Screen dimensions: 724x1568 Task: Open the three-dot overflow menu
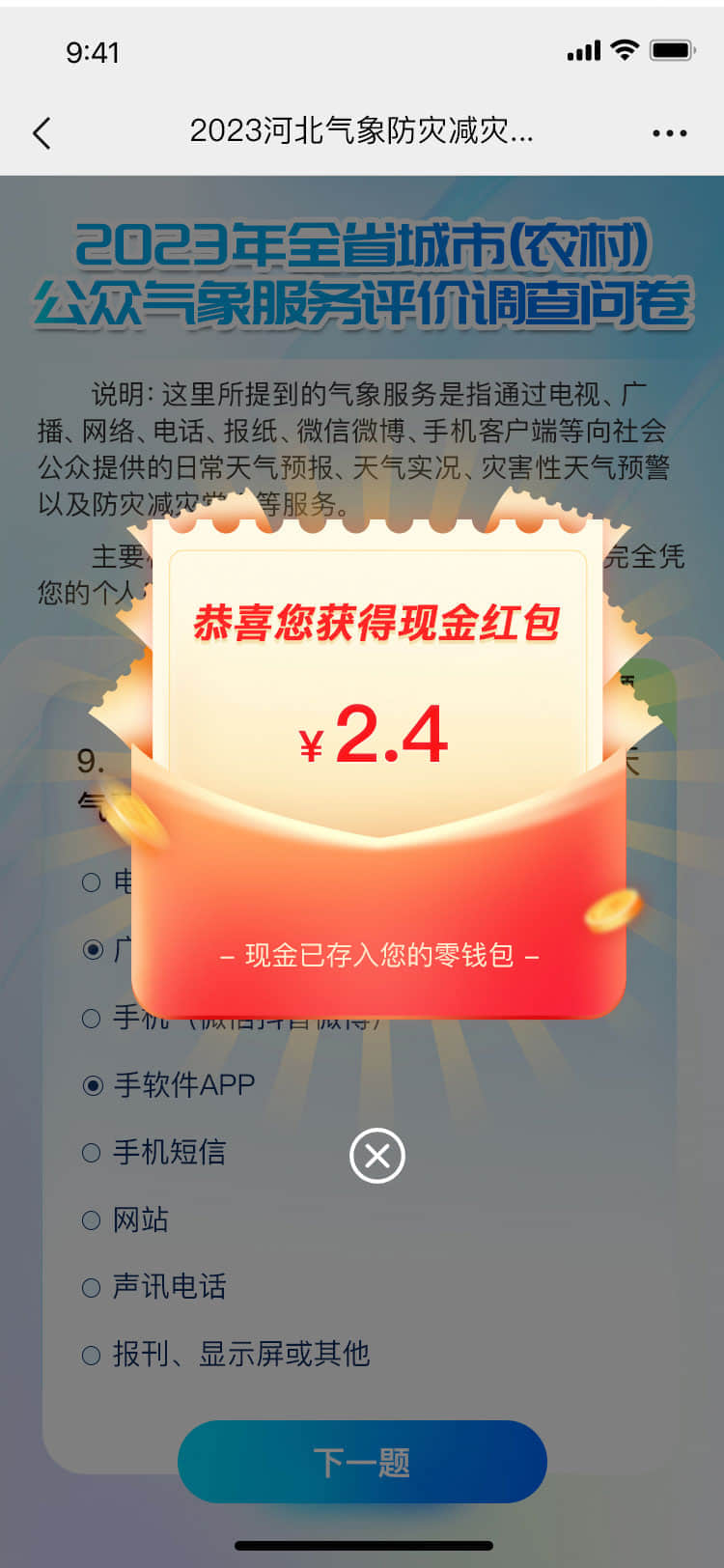669,132
